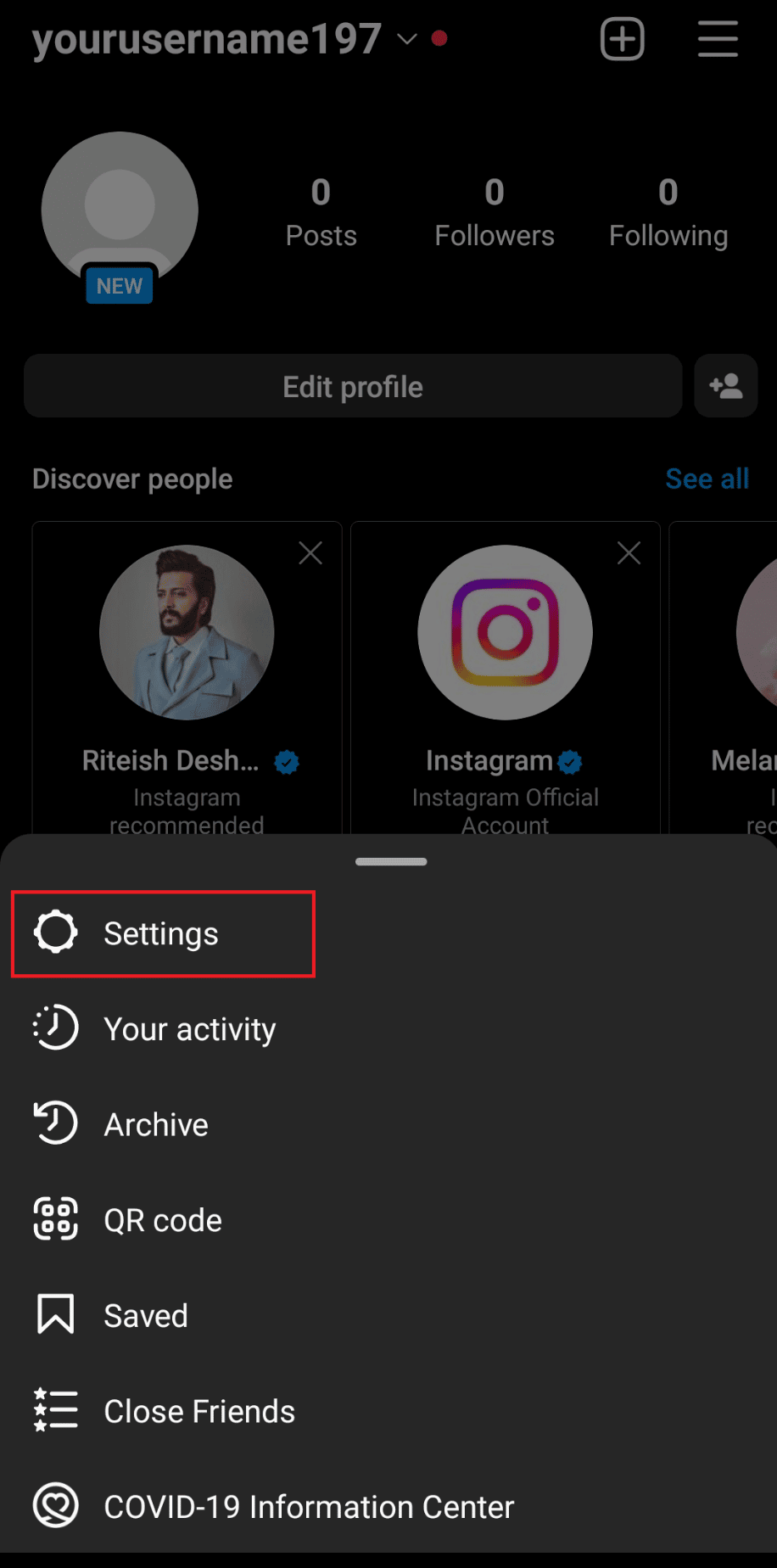
Task: Dismiss the Instagram suggestion card
Action: [x=629, y=553]
